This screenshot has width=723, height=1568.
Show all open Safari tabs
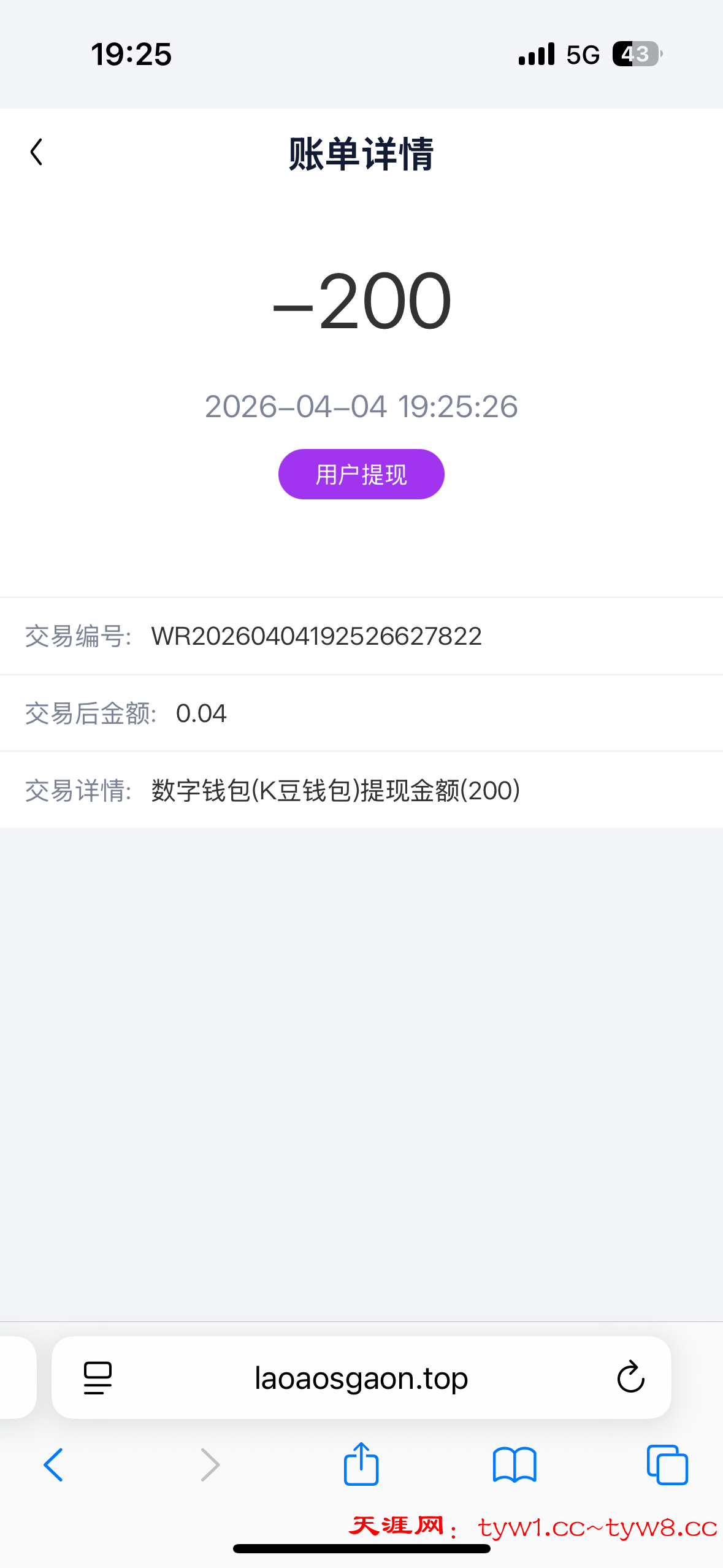click(x=667, y=1465)
